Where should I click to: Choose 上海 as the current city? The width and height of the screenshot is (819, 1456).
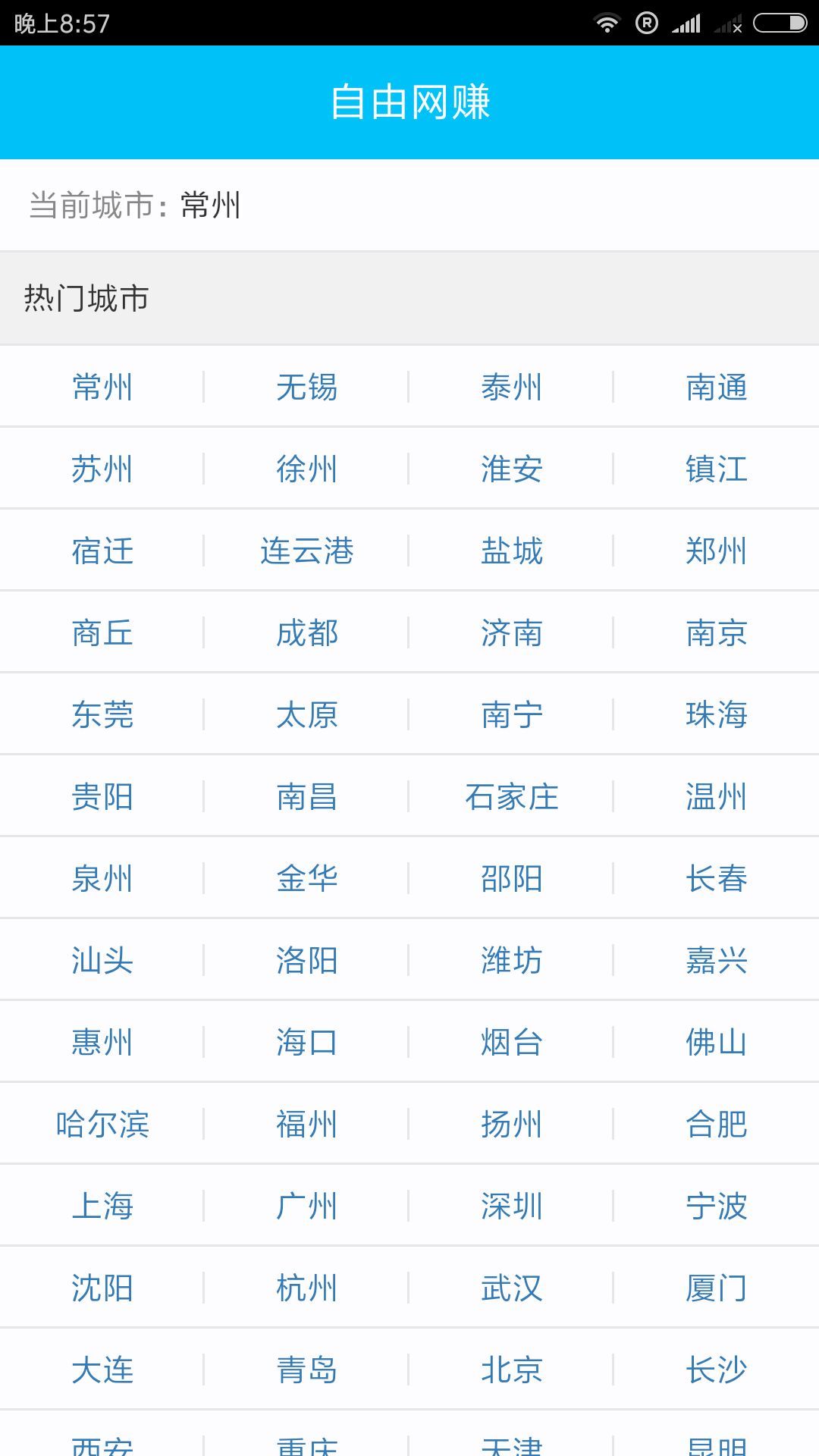[x=102, y=1207]
